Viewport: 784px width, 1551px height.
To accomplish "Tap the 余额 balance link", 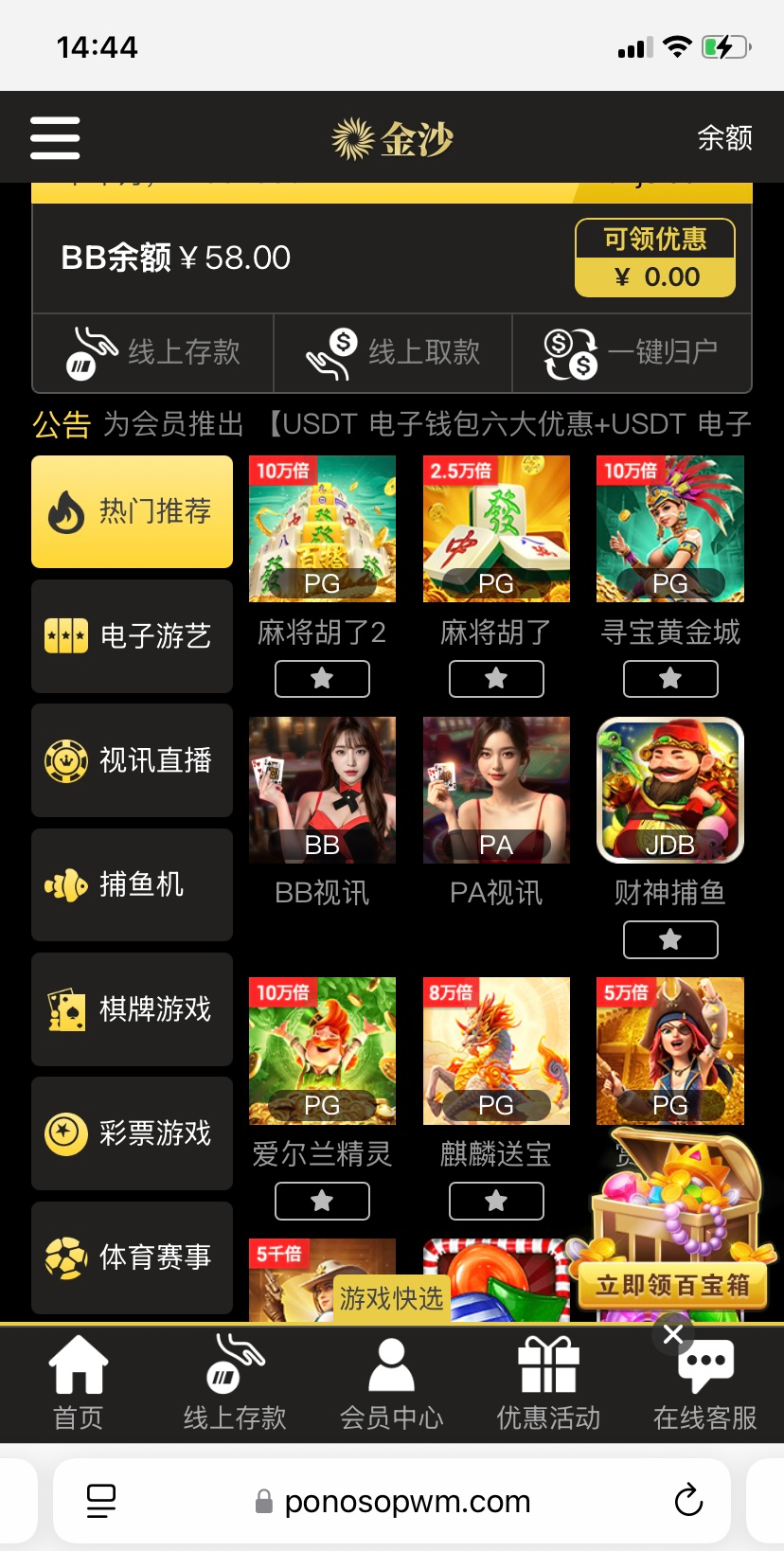I will (724, 138).
